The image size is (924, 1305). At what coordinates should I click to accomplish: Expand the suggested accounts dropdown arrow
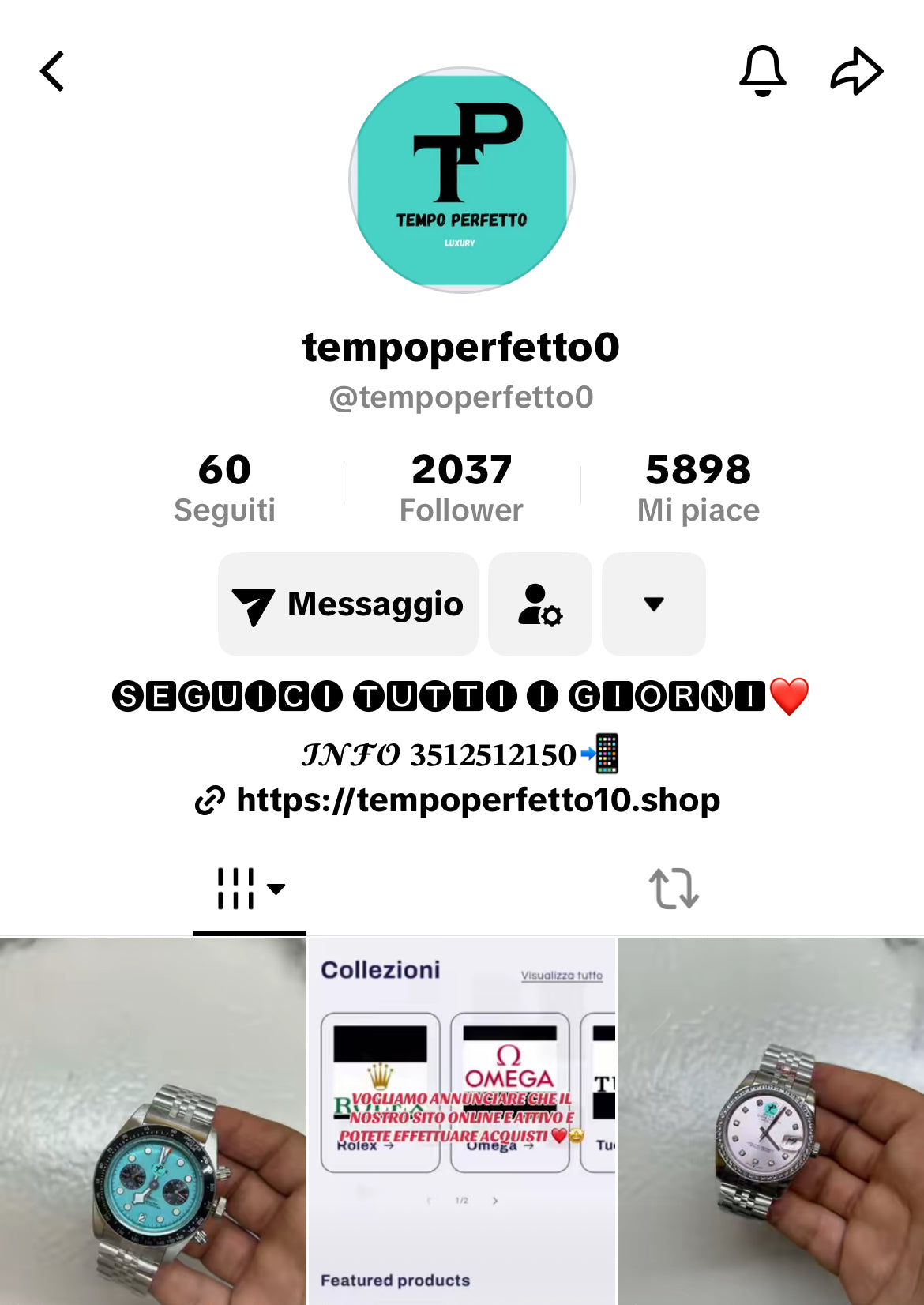tap(653, 604)
